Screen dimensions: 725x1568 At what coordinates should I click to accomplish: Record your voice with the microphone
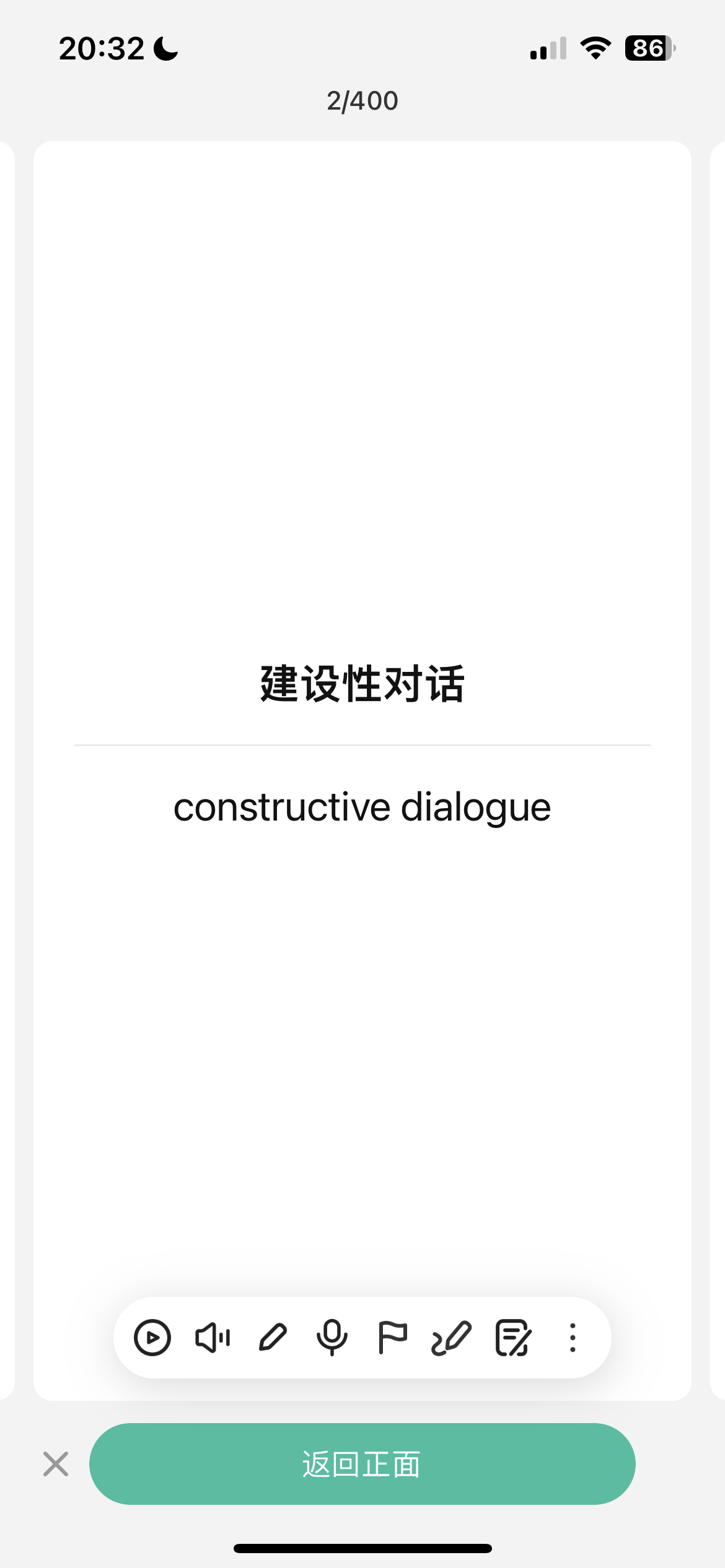(x=332, y=1338)
